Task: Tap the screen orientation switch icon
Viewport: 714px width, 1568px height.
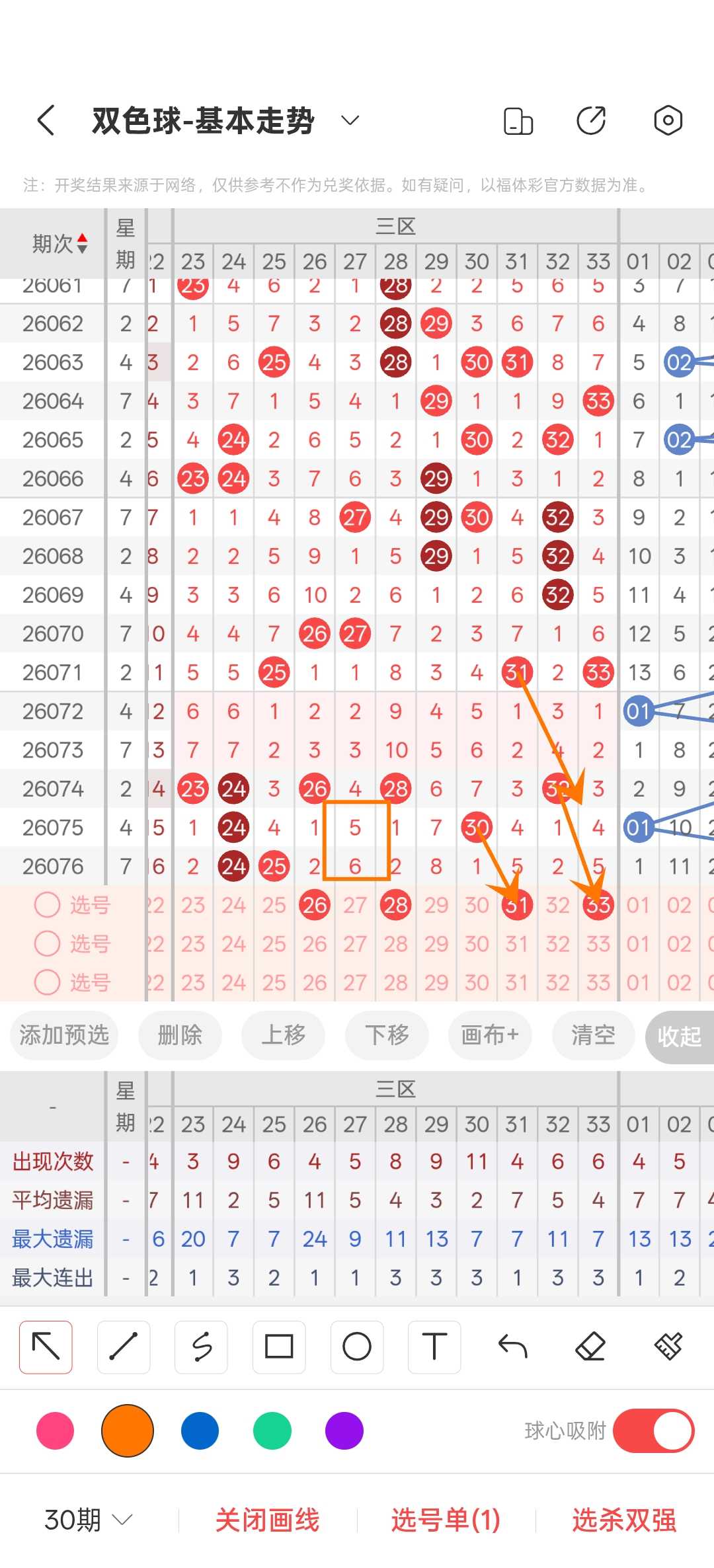Action: coord(518,121)
